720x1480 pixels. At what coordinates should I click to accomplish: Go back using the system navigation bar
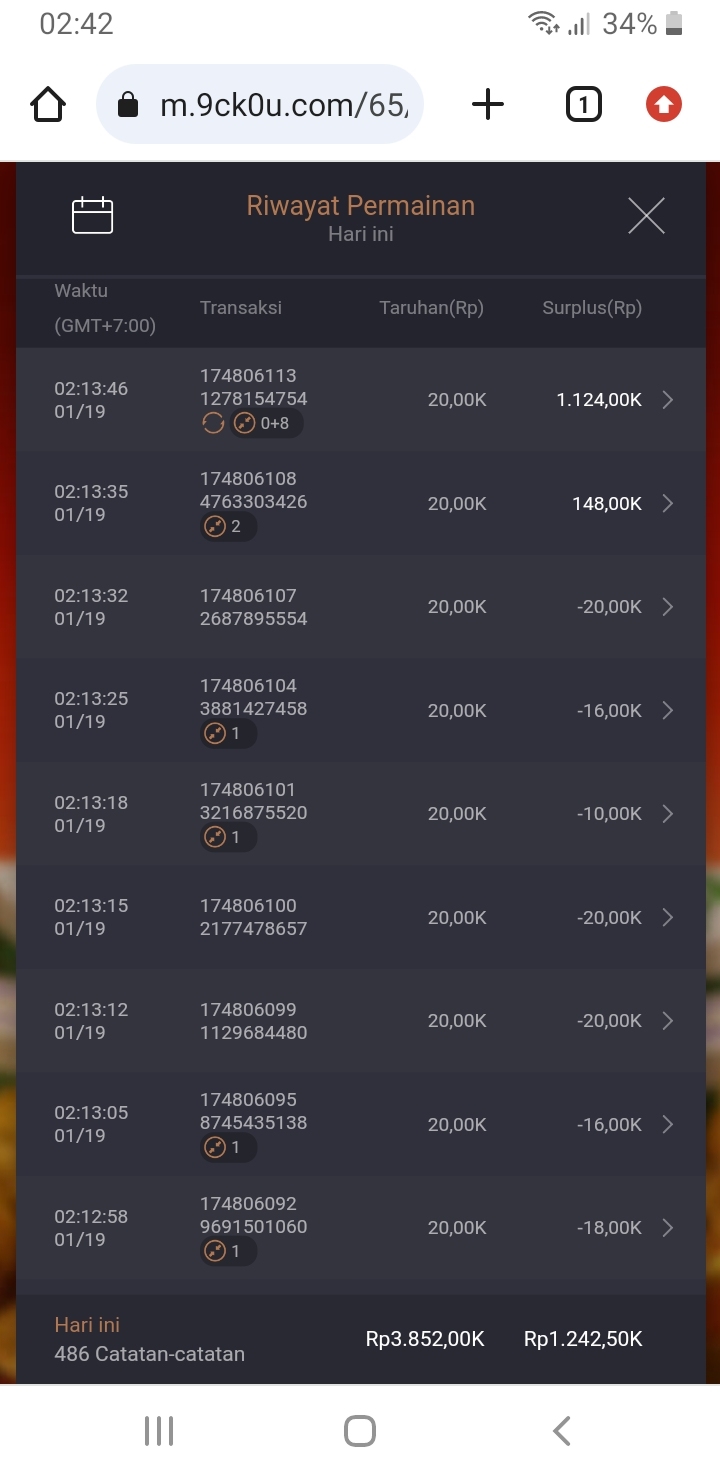[x=562, y=1431]
